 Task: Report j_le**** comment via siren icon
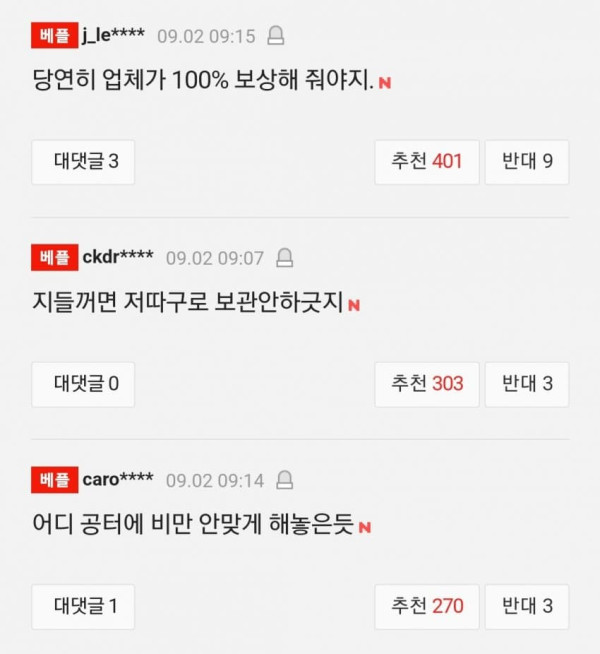276,35
